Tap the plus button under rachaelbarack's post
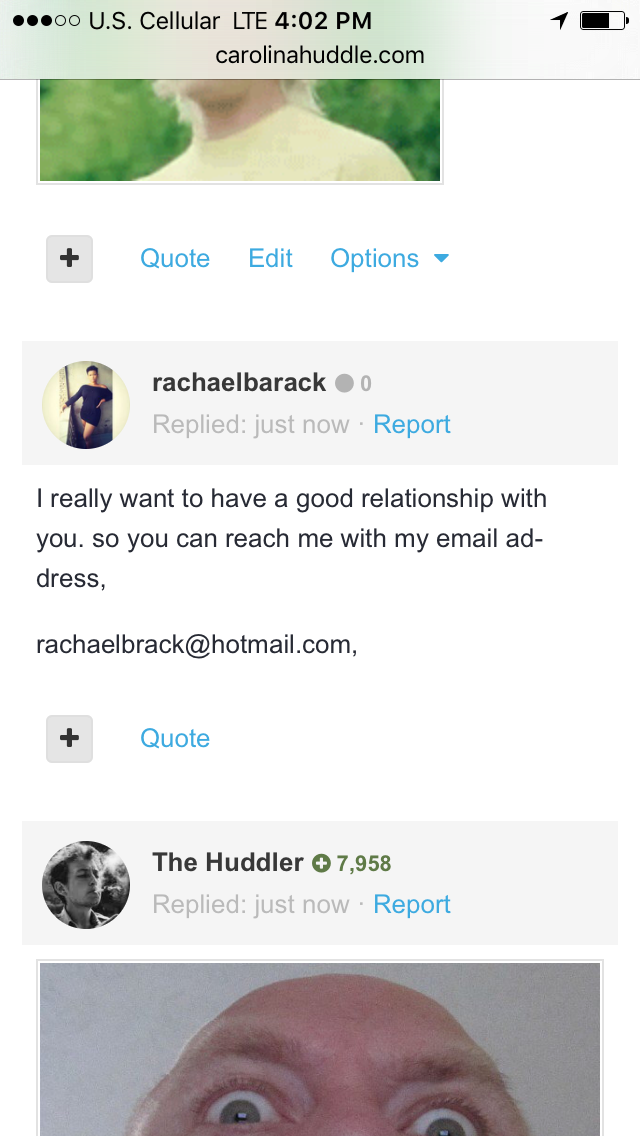Image resolution: width=640 pixels, height=1136 pixels. coord(70,738)
